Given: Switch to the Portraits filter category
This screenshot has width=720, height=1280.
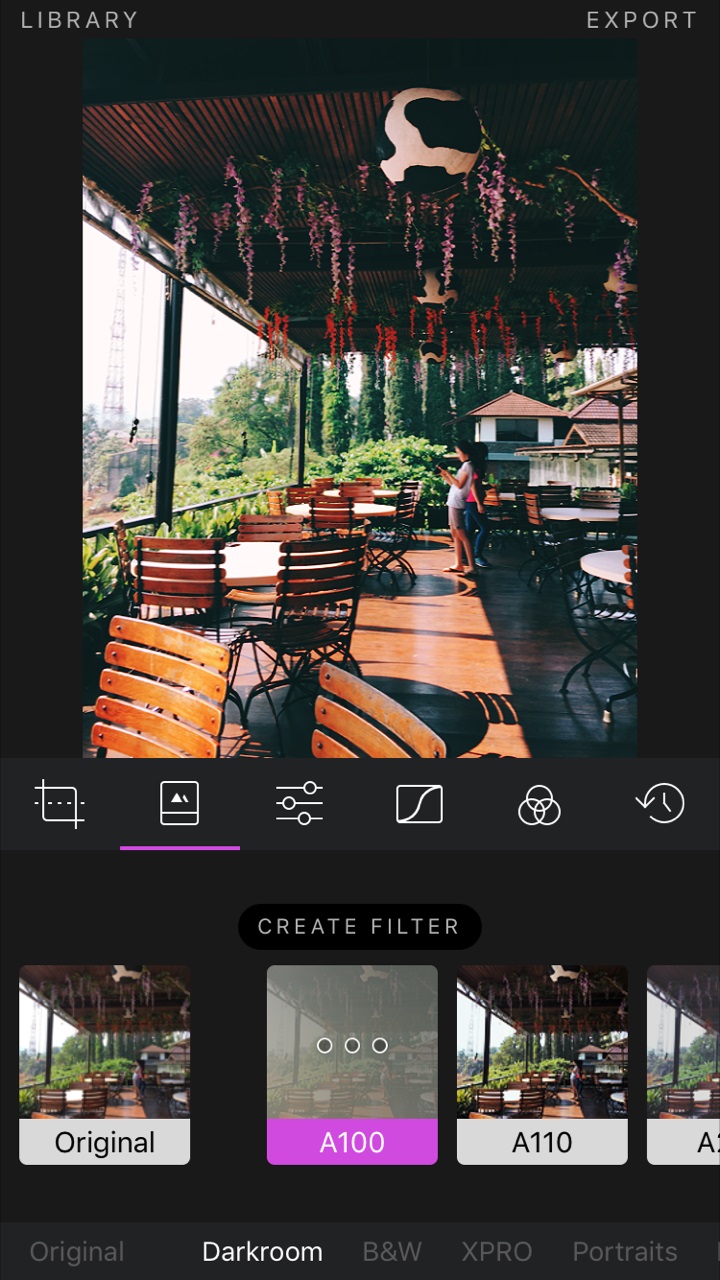Looking at the screenshot, I should 625,1252.
